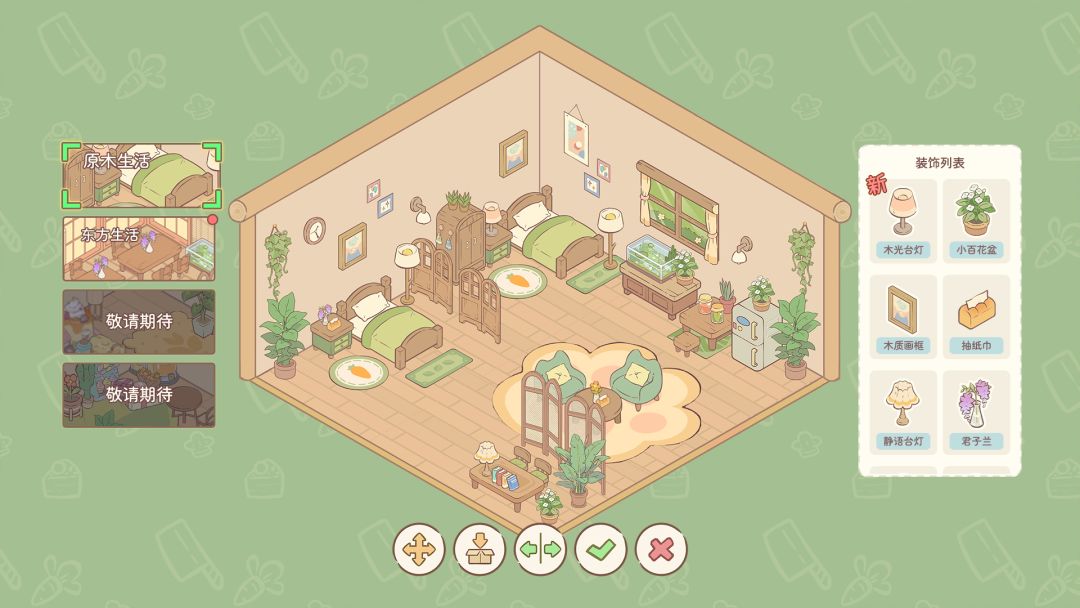Store the selected item in box
1080x608 pixels.
point(480,549)
